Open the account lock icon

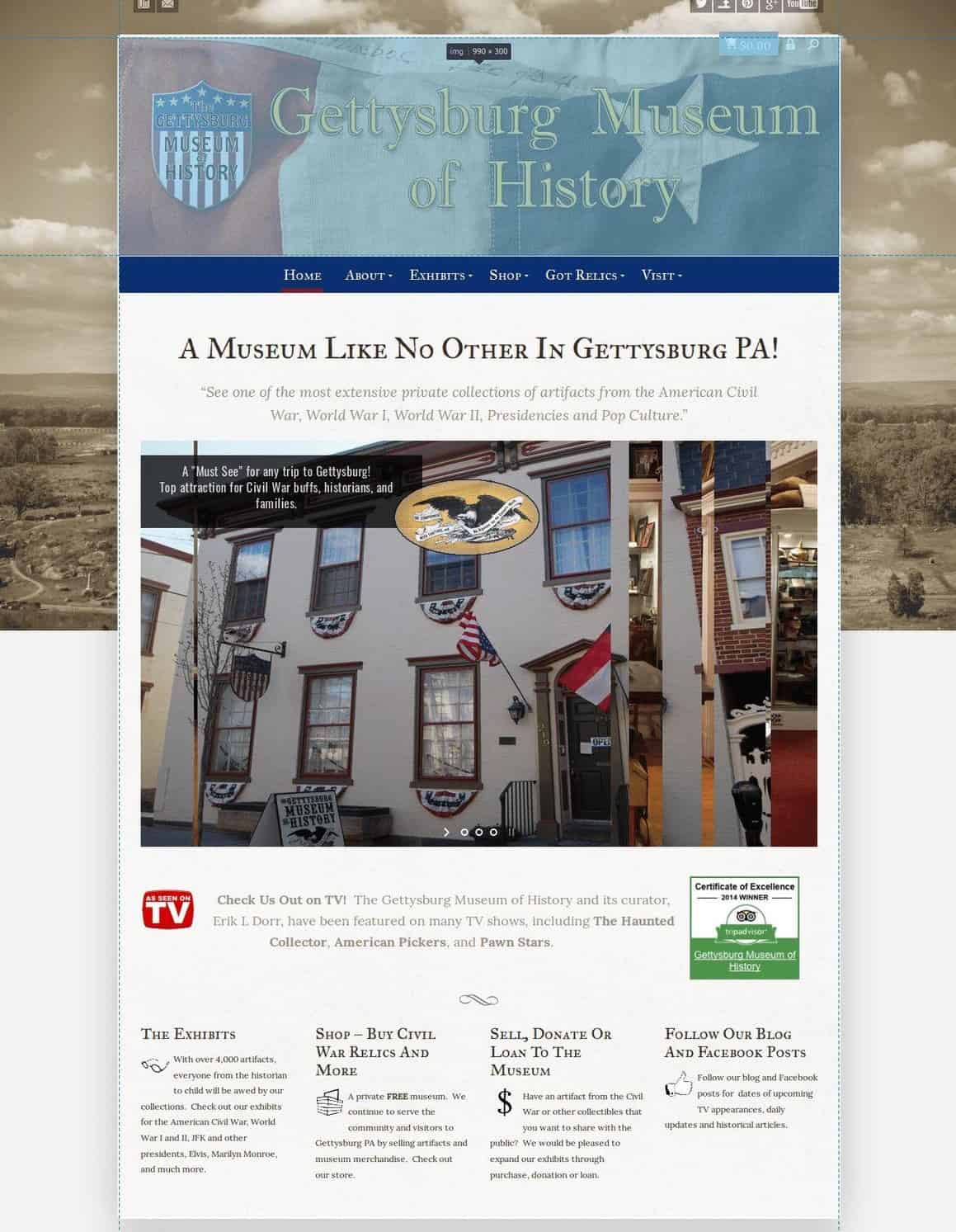[790, 45]
